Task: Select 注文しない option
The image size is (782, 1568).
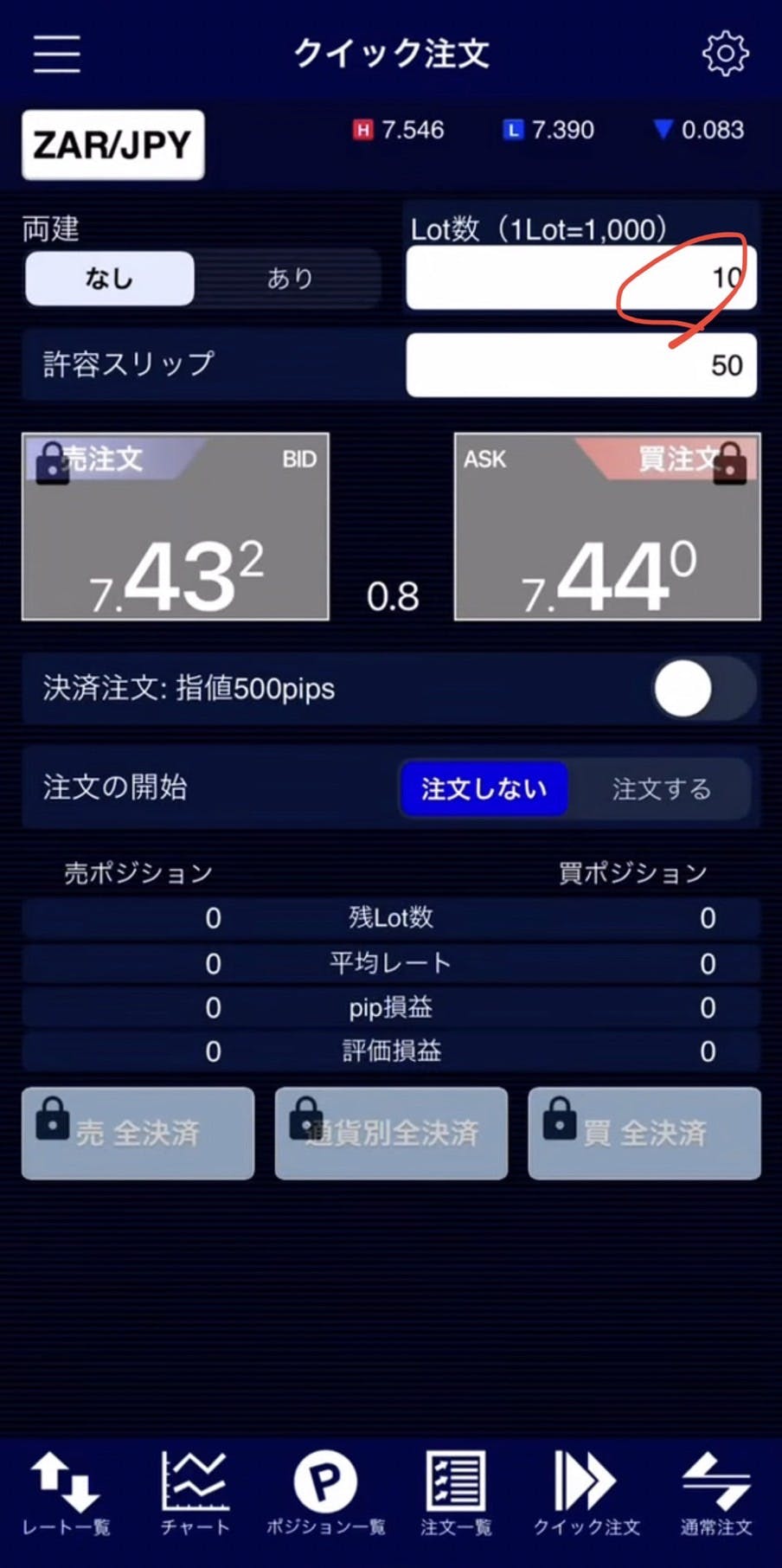Action: click(484, 788)
